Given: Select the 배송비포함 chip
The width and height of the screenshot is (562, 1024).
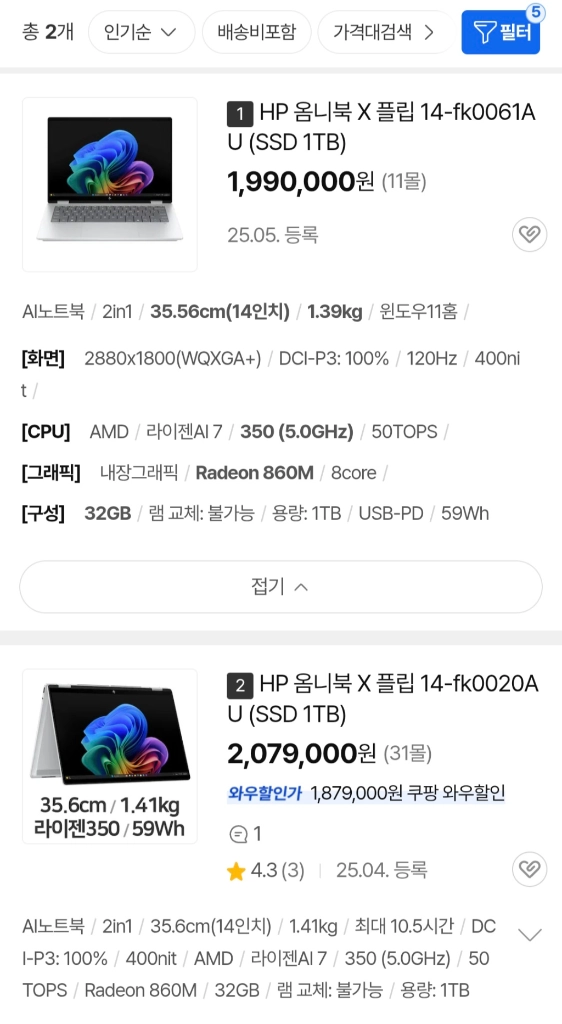Looking at the screenshot, I should (x=257, y=32).
